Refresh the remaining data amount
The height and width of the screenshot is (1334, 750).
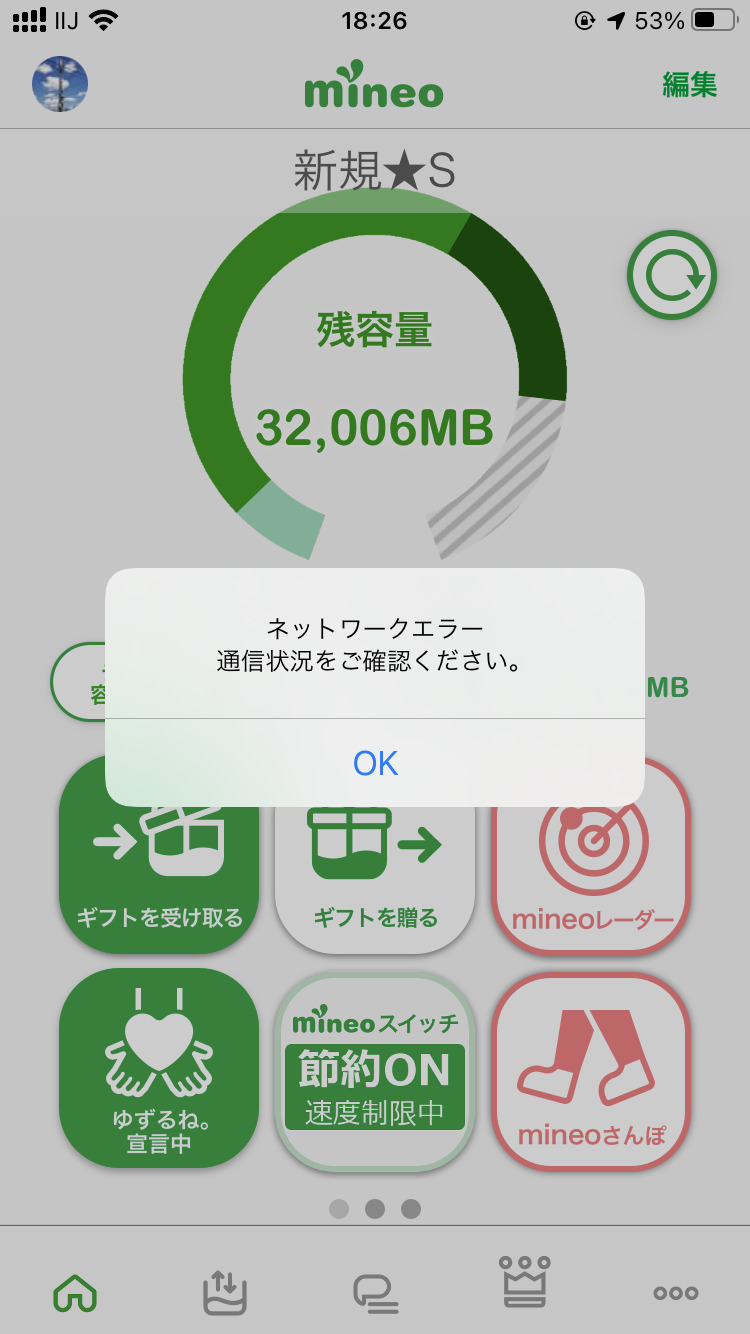672,276
